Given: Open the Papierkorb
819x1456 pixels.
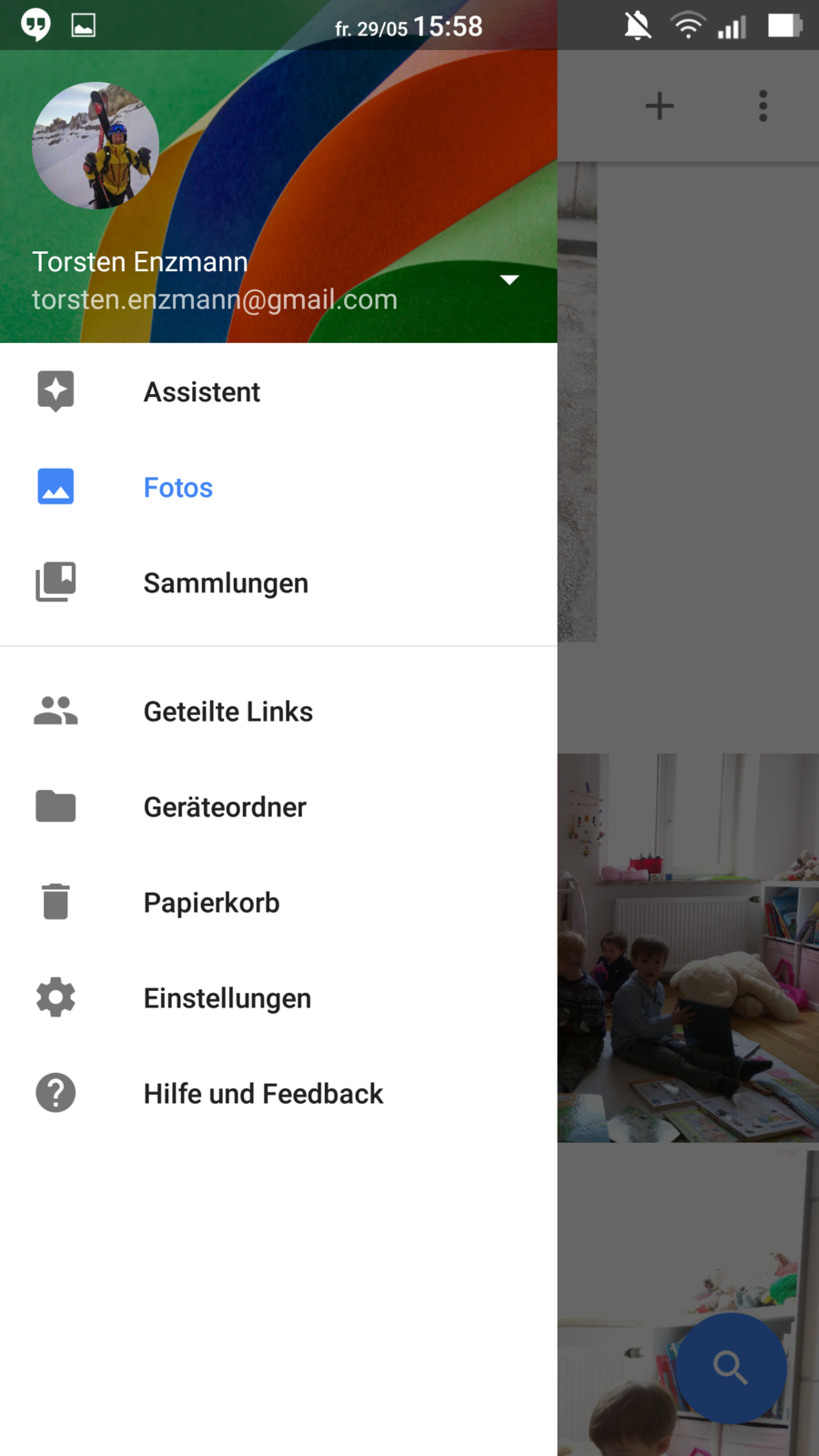Looking at the screenshot, I should [211, 903].
